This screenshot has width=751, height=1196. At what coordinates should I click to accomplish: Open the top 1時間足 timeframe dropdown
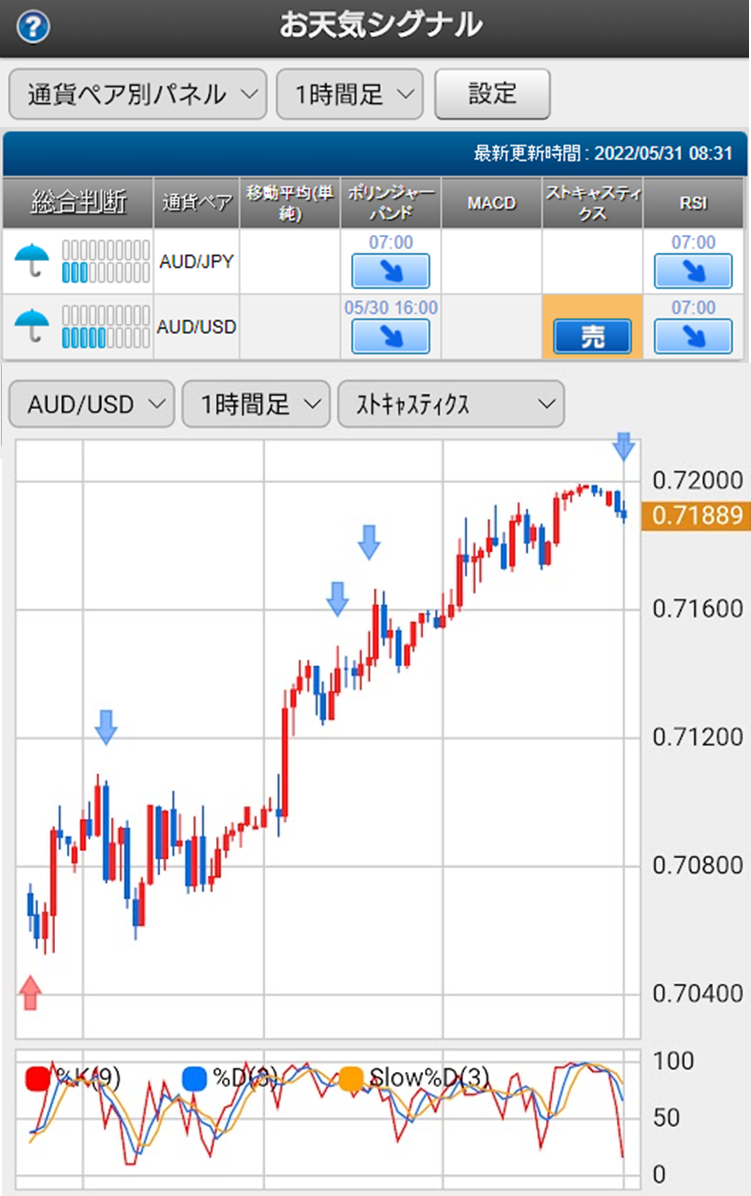tap(349, 94)
